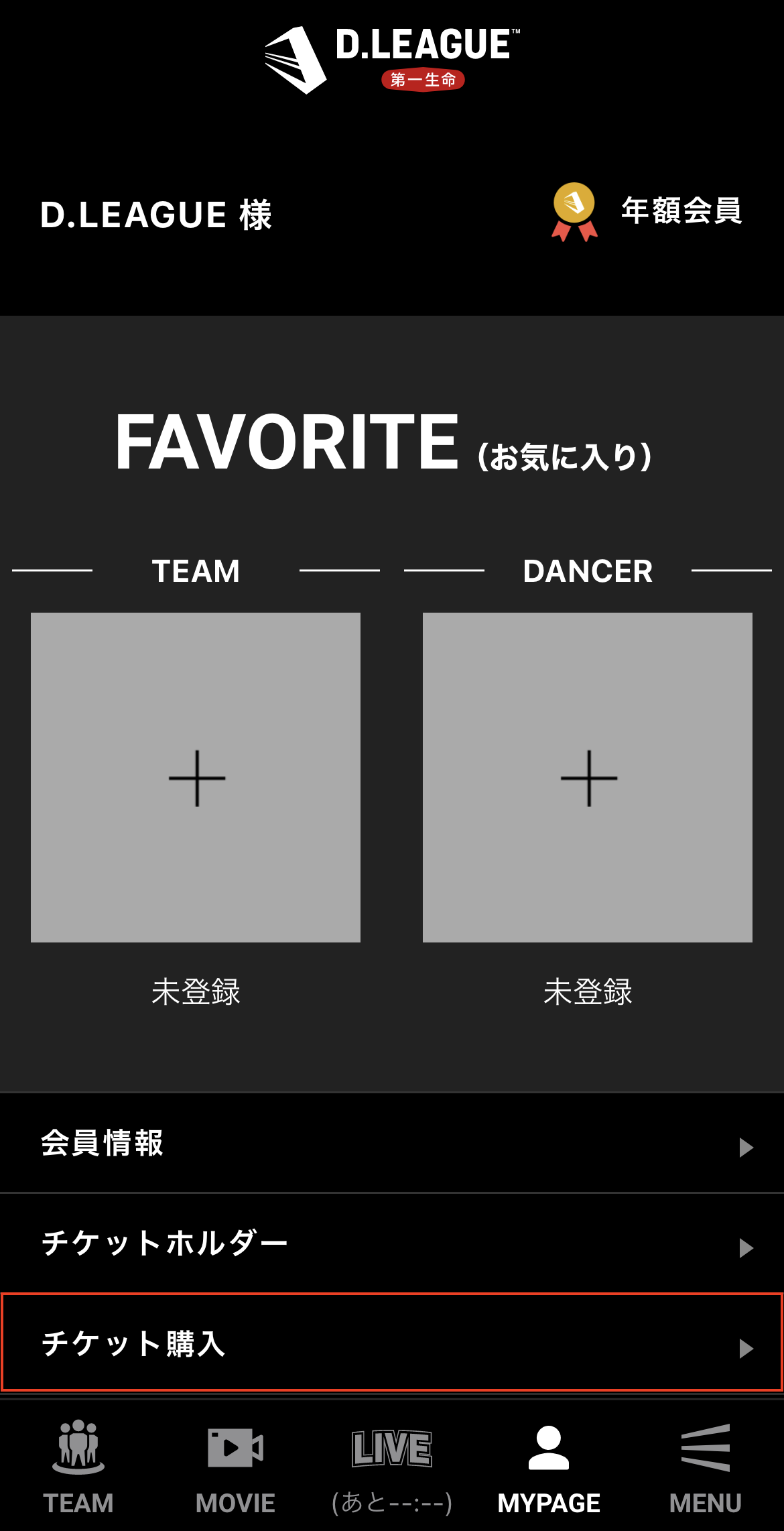Add a favorite team

pyautogui.click(x=196, y=778)
